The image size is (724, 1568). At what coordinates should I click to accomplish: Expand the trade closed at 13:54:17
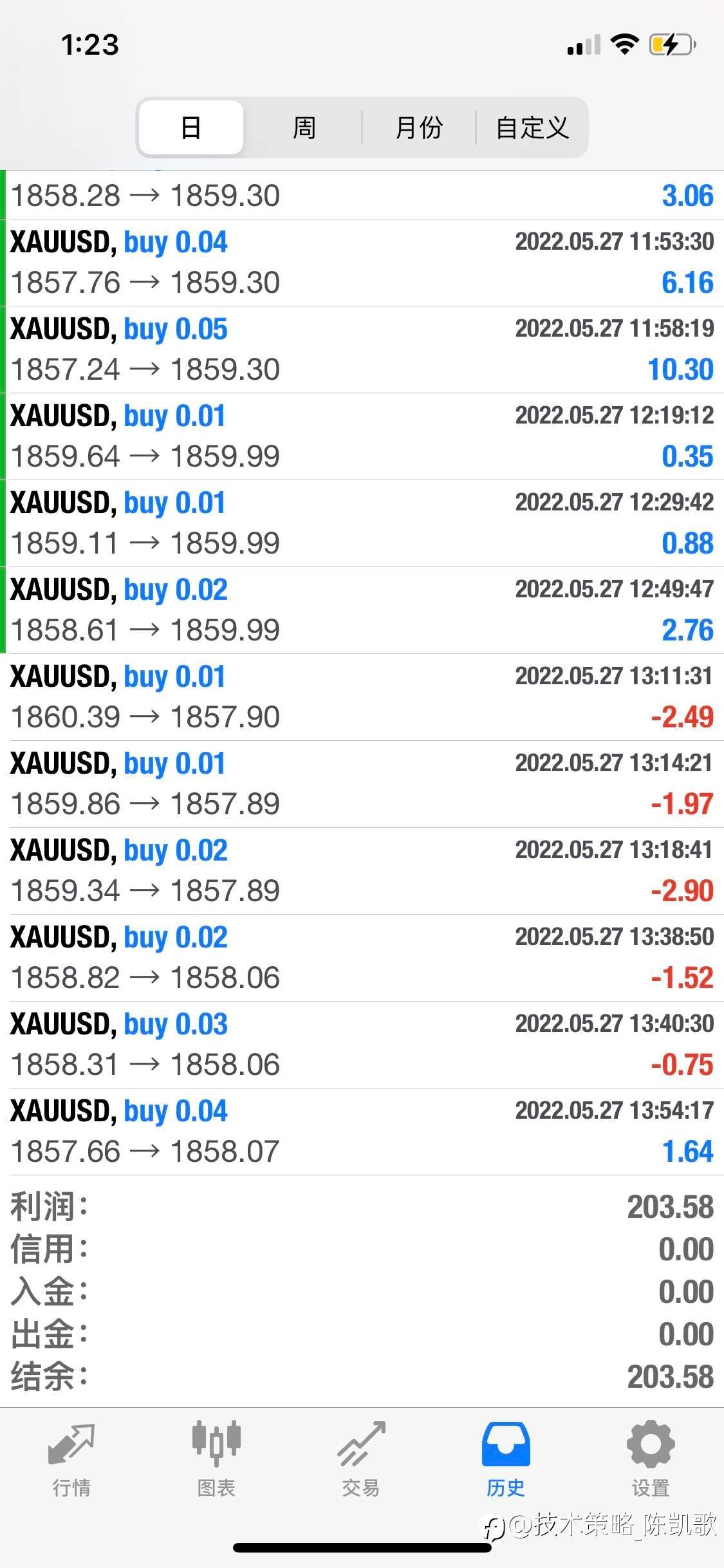(362, 1132)
